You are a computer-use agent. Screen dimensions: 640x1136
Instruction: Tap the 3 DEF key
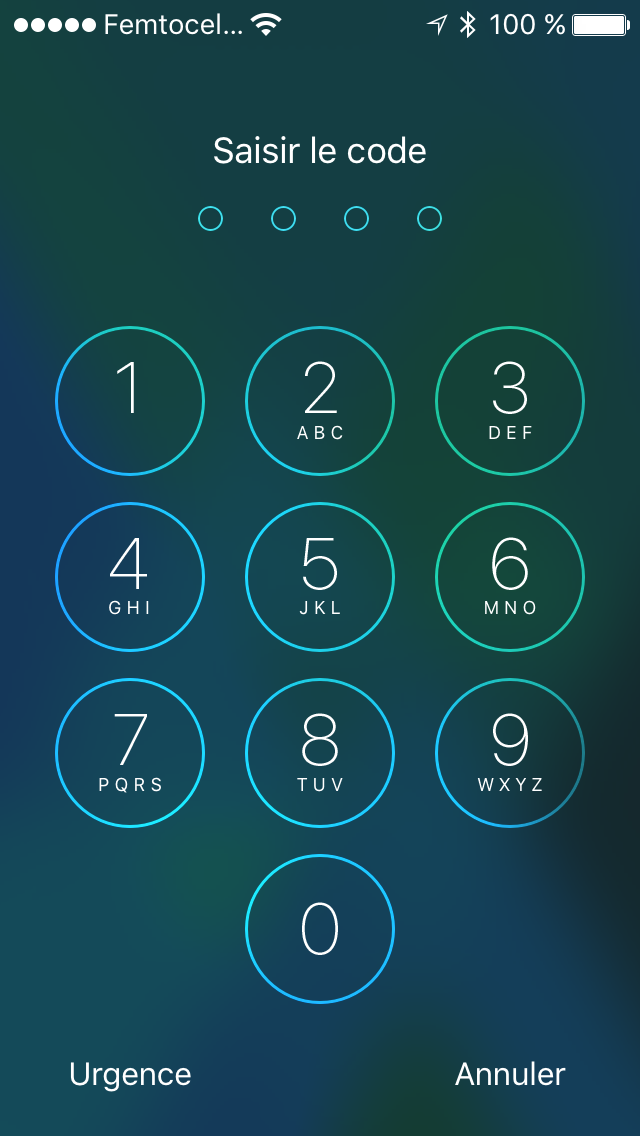point(510,401)
